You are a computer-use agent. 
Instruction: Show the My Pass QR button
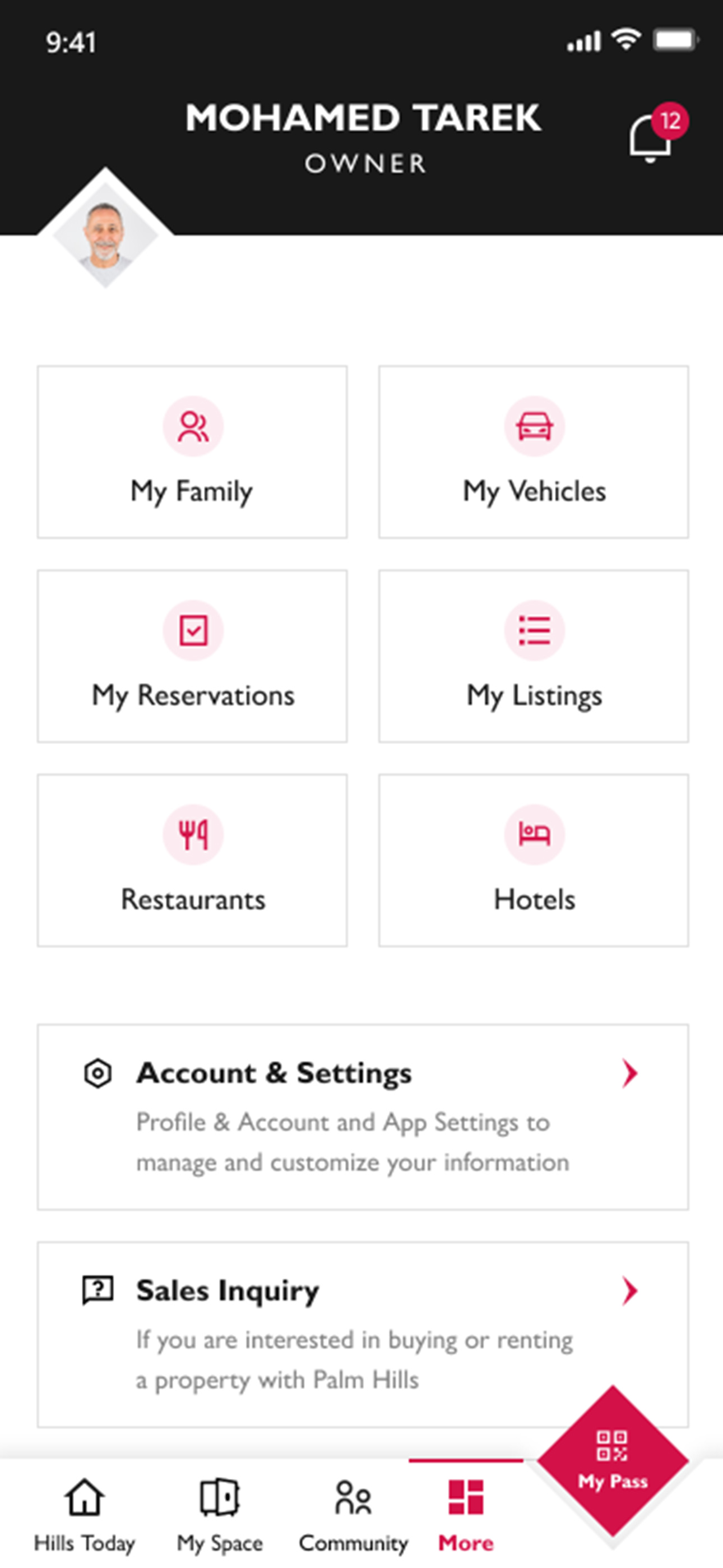point(613,1461)
